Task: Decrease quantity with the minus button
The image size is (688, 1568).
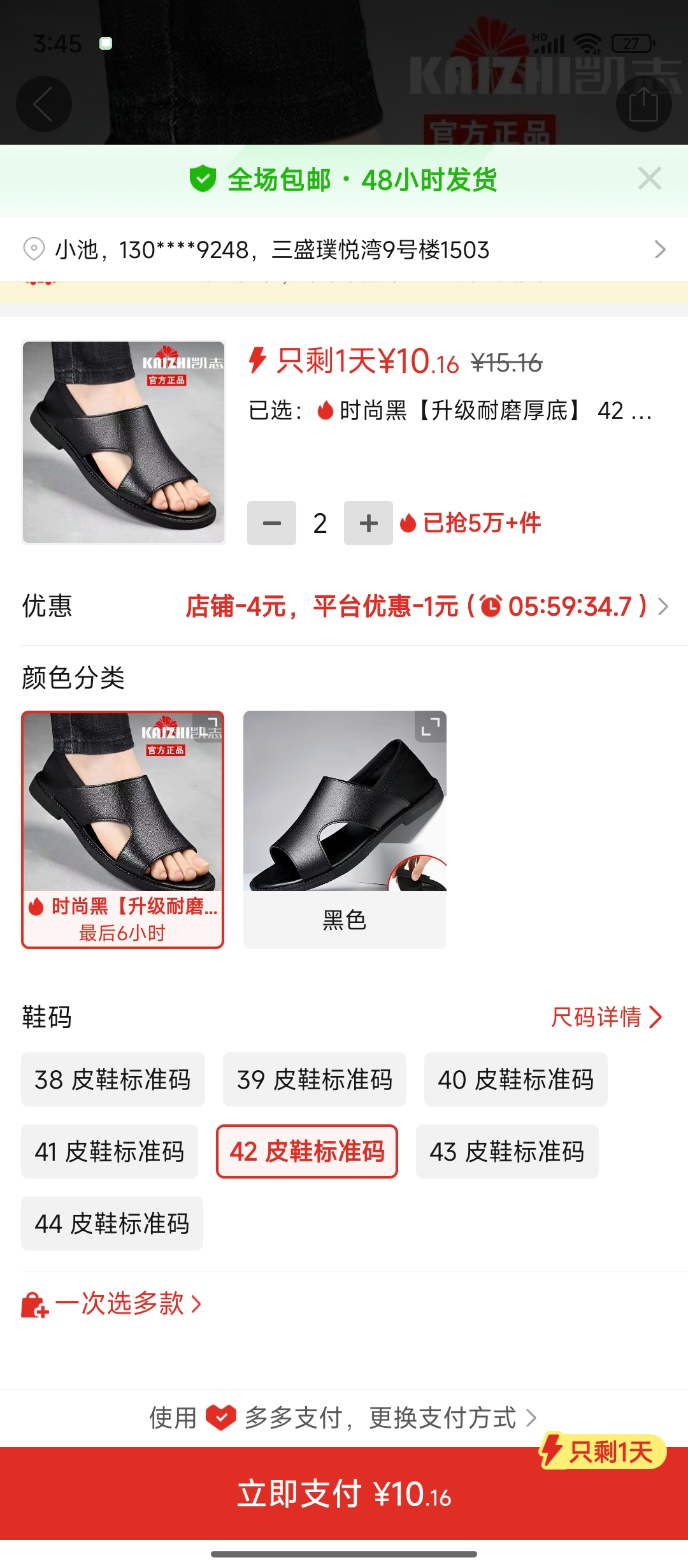Action: (x=271, y=523)
